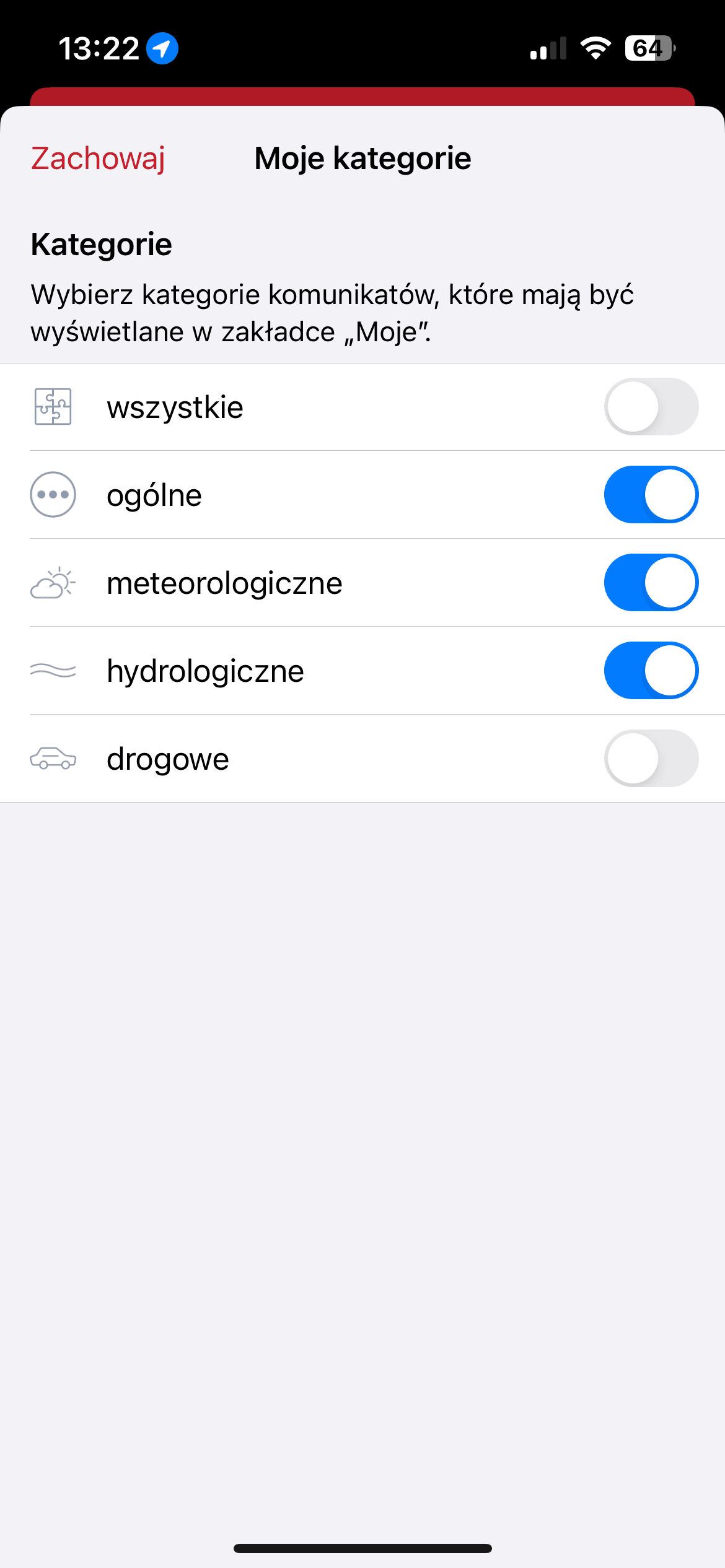Tap Zachowaj to save categories
The image size is (725, 1568).
point(98,159)
